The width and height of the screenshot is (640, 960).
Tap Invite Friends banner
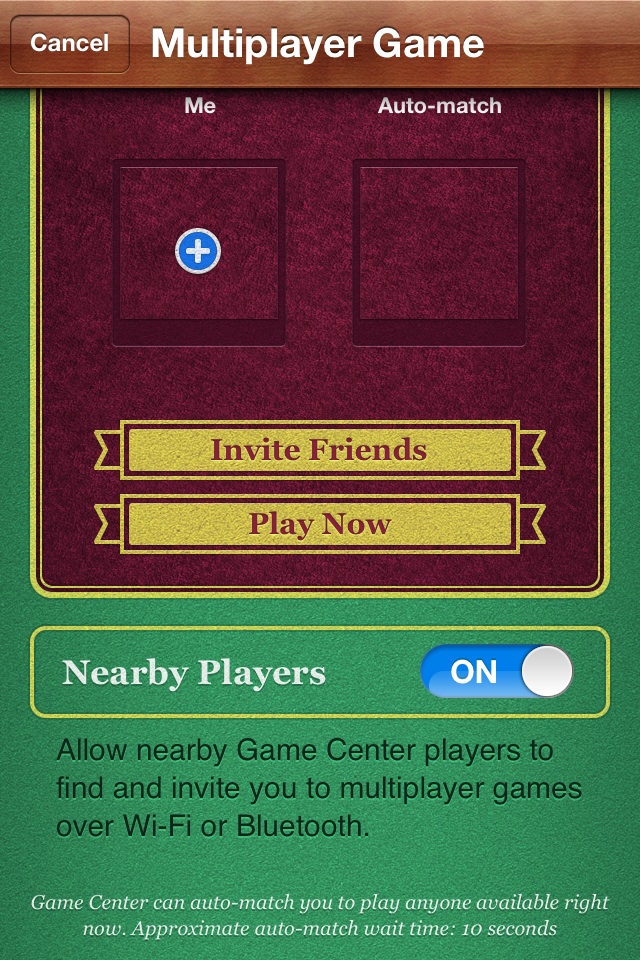[319, 450]
